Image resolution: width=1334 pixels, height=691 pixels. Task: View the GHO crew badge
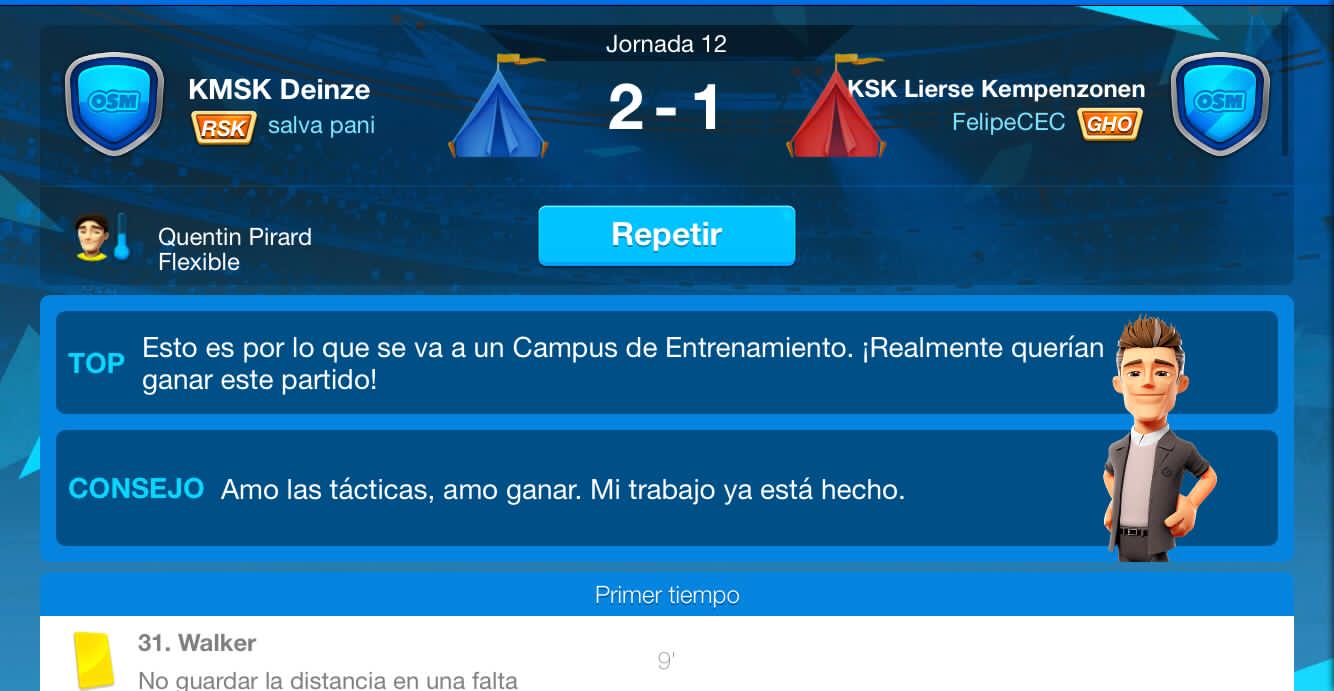tap(1109, 124)
